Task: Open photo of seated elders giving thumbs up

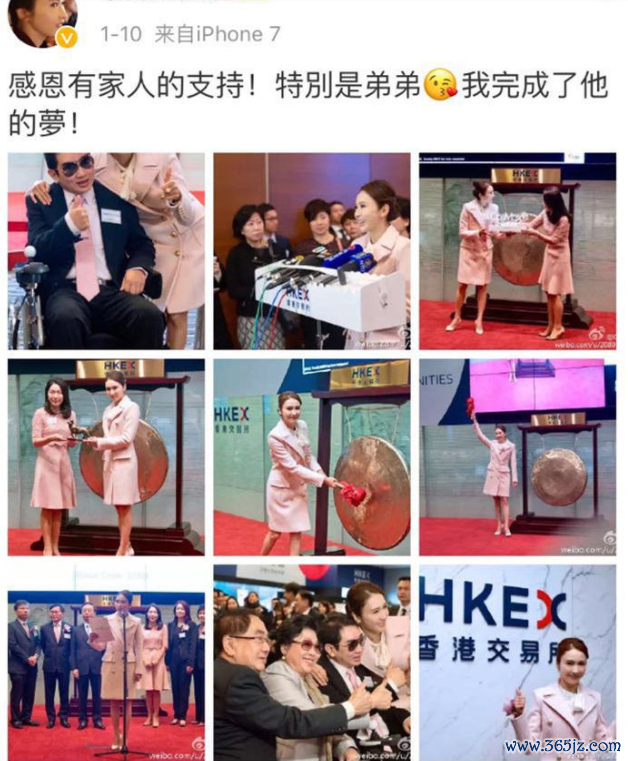Action: point(311,662)
